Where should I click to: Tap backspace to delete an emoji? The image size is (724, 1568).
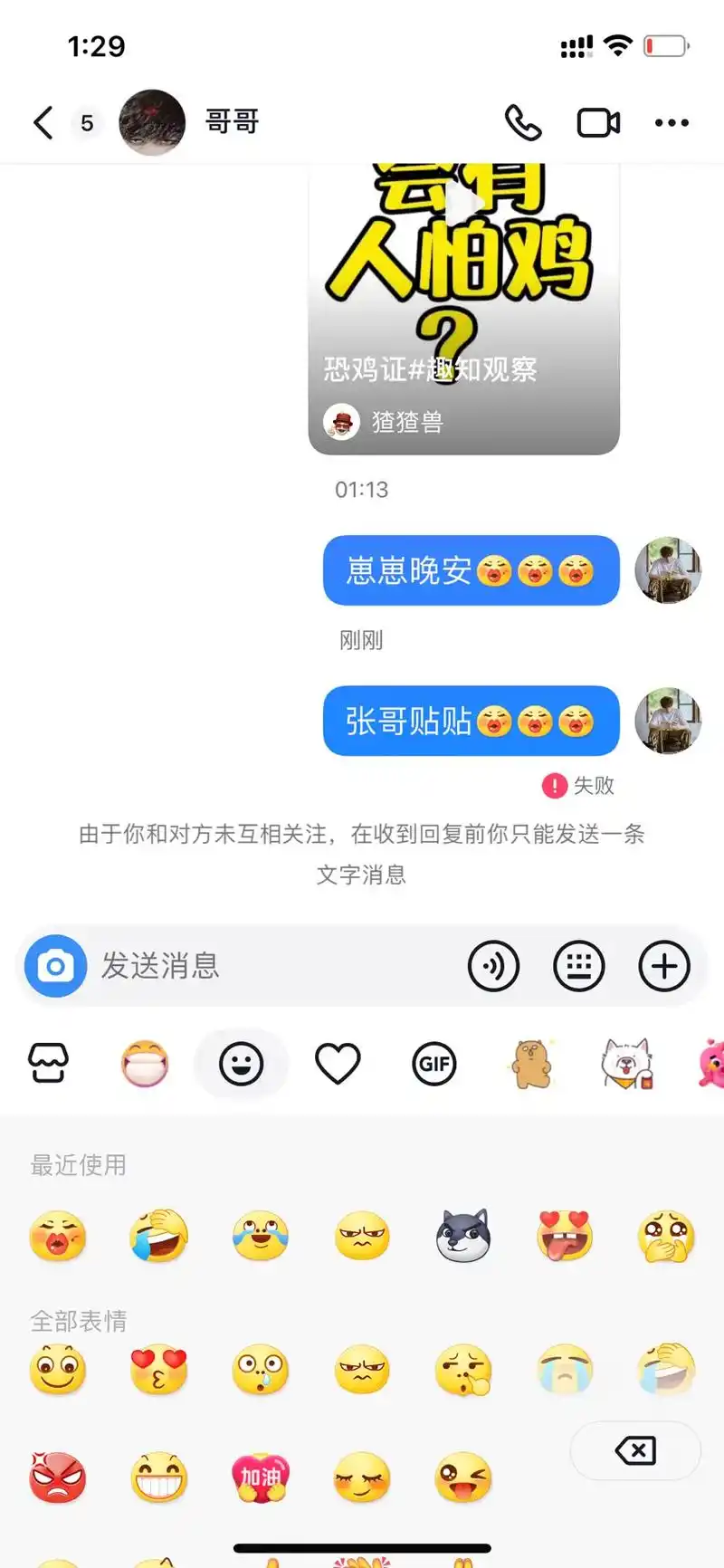click(x=634, y=1450)
